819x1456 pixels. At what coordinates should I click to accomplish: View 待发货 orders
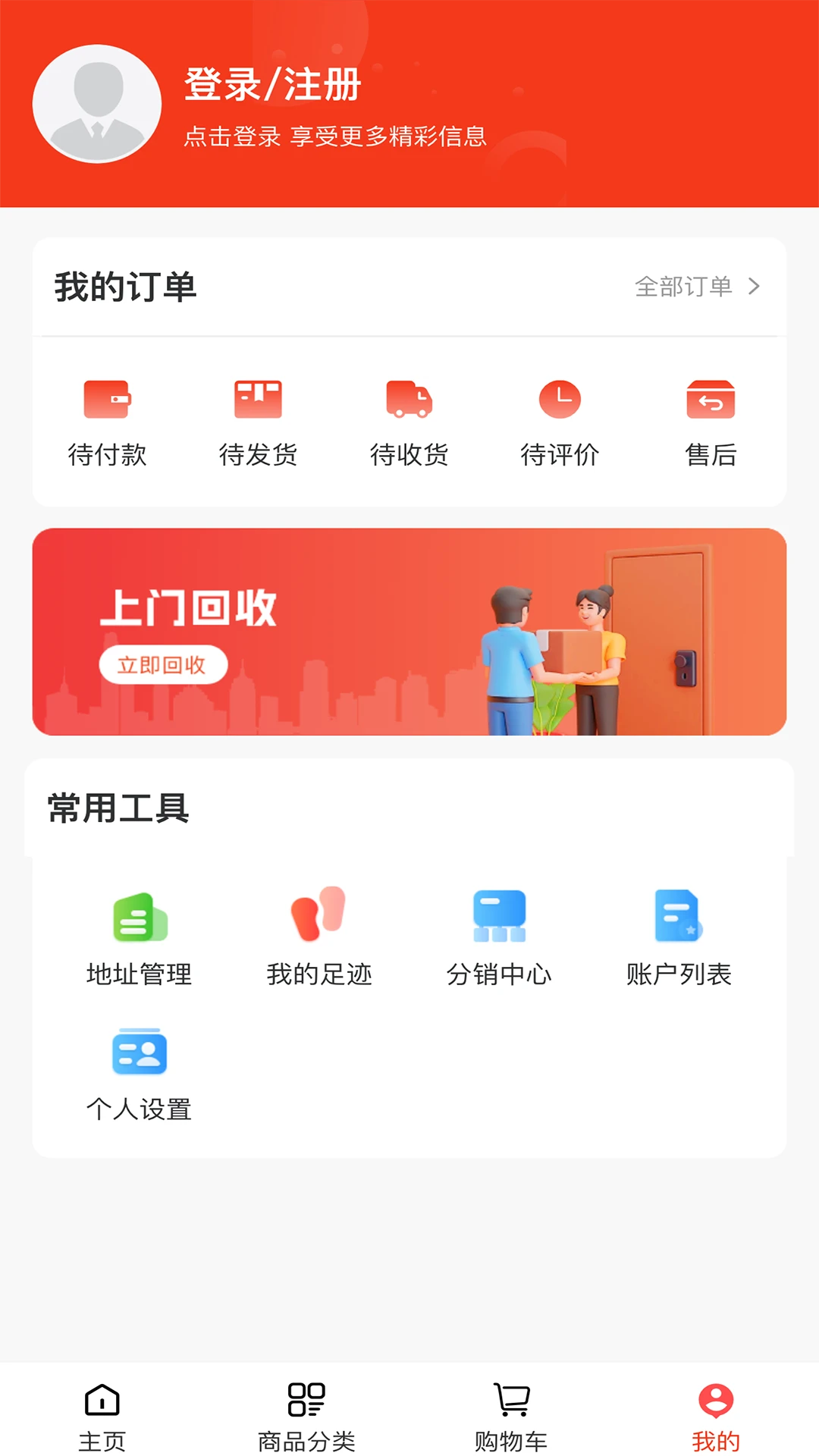(x=258, y=422)
